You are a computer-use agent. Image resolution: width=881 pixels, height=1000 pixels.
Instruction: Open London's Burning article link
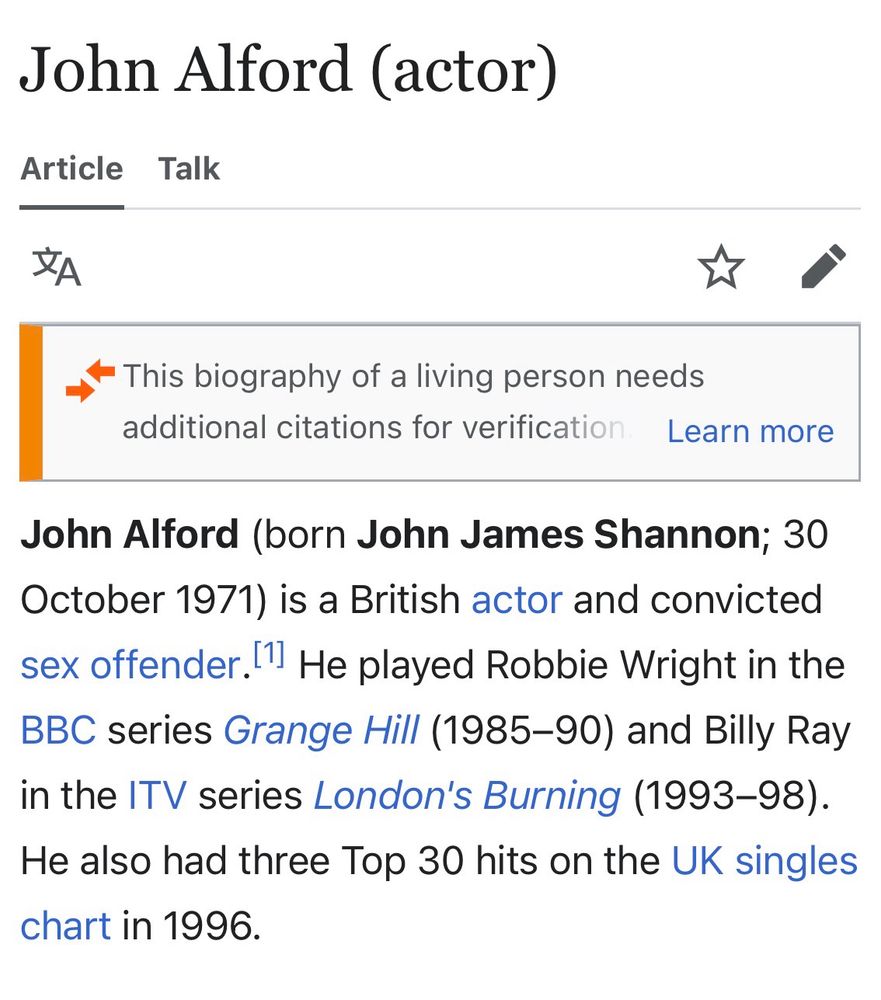pos(467,796)
